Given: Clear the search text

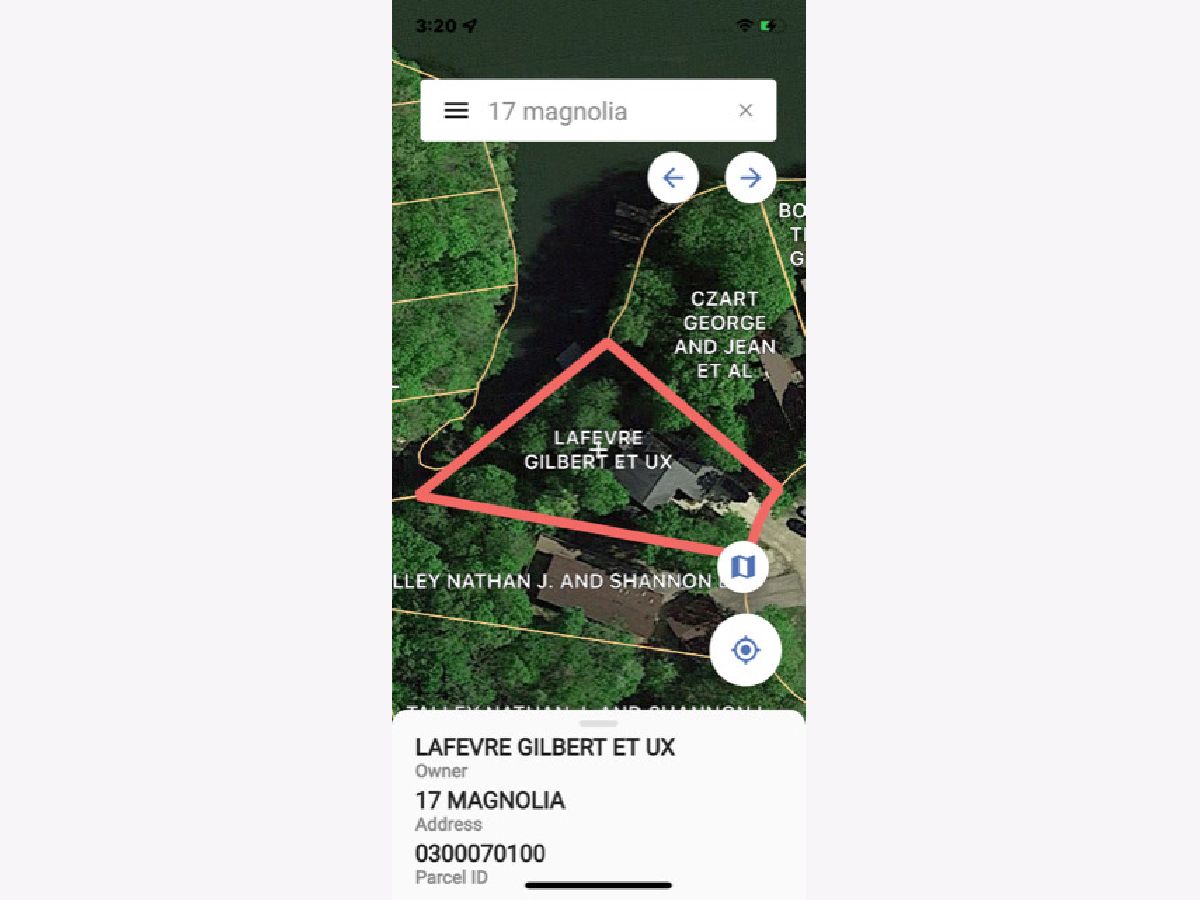Looking at the screenshot, I should 745,111.
